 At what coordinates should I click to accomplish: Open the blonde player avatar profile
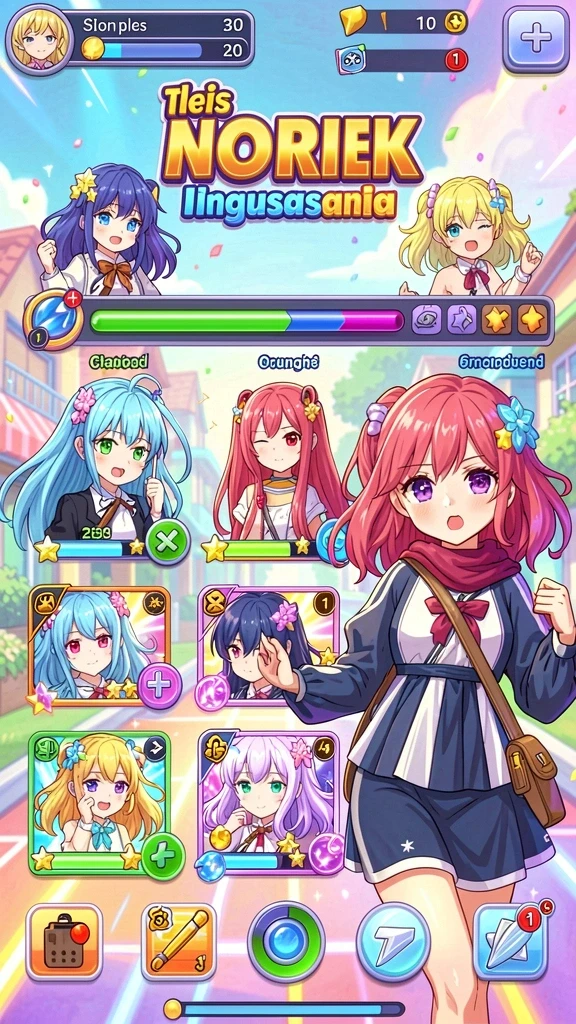tap(39, 39)
